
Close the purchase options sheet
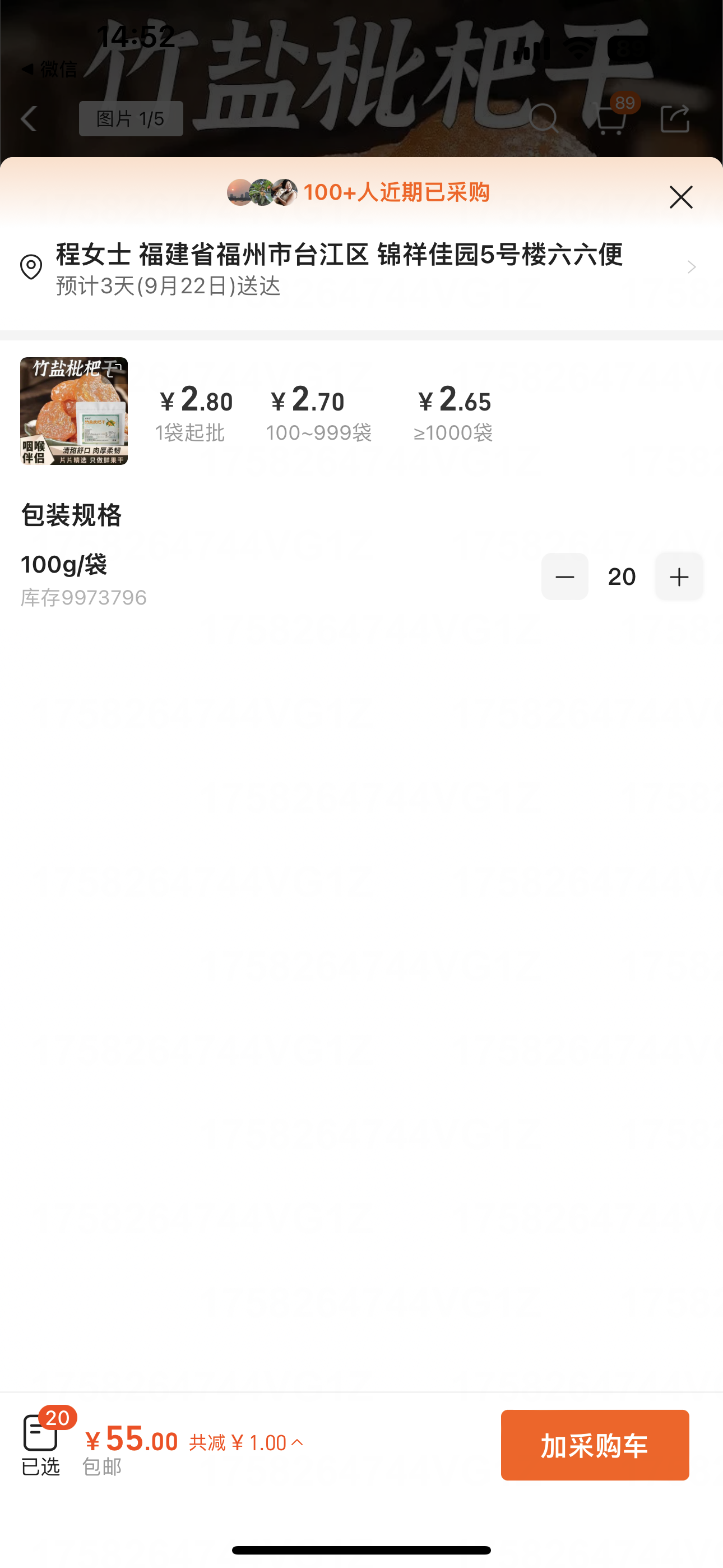tap(680, 197)
